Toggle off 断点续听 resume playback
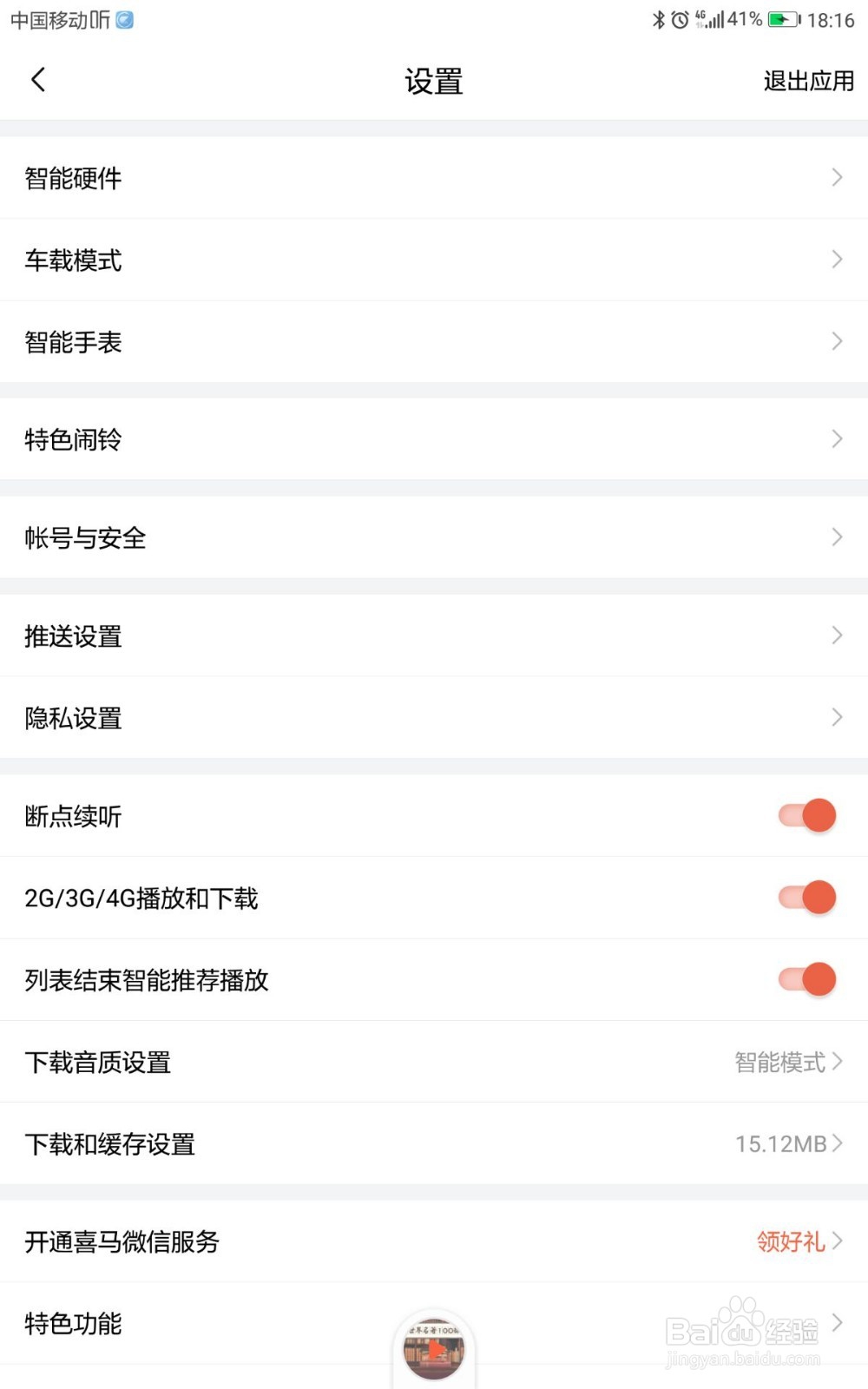868x1389 pixels. pyautogui.click(x=806, y=815)
